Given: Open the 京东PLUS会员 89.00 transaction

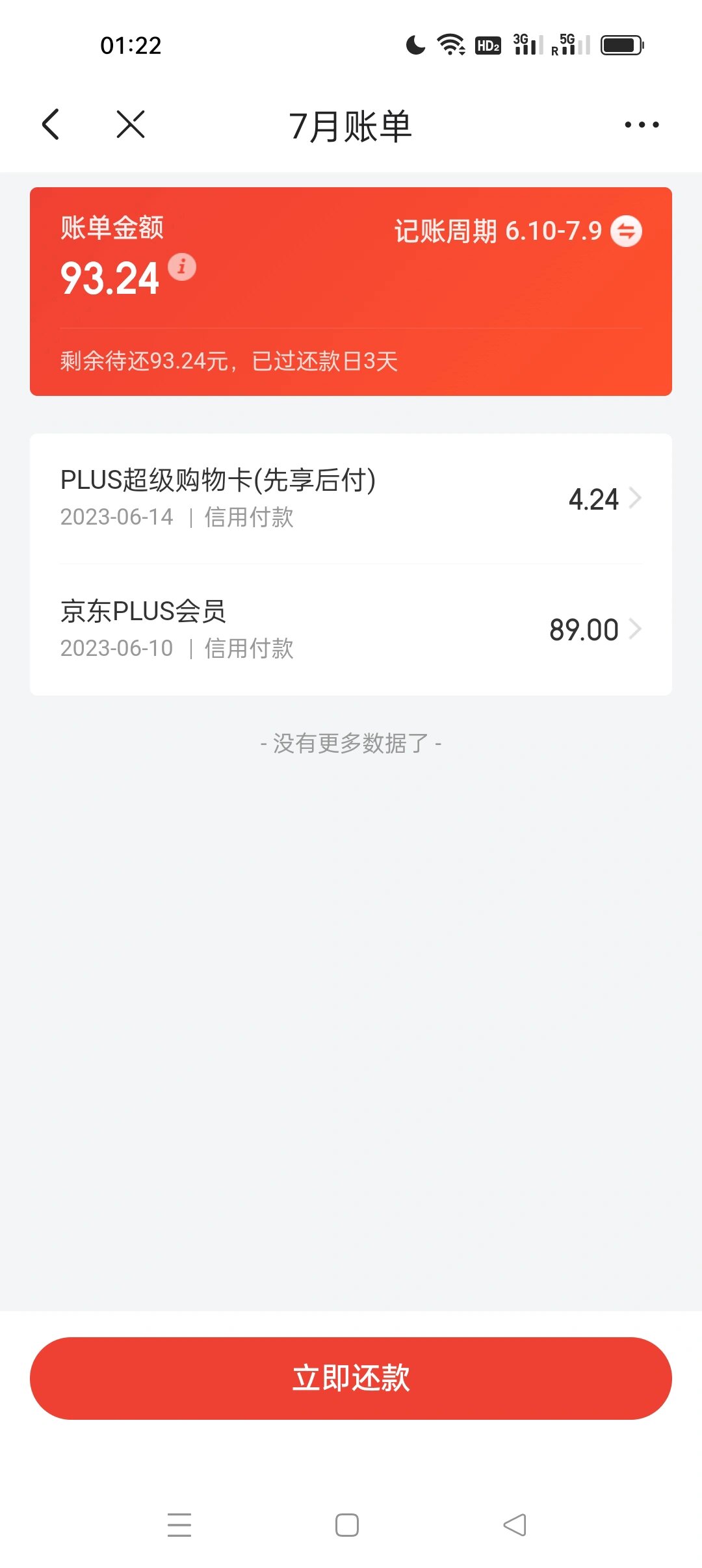Looking at the screenshot, I should point(351,630).
